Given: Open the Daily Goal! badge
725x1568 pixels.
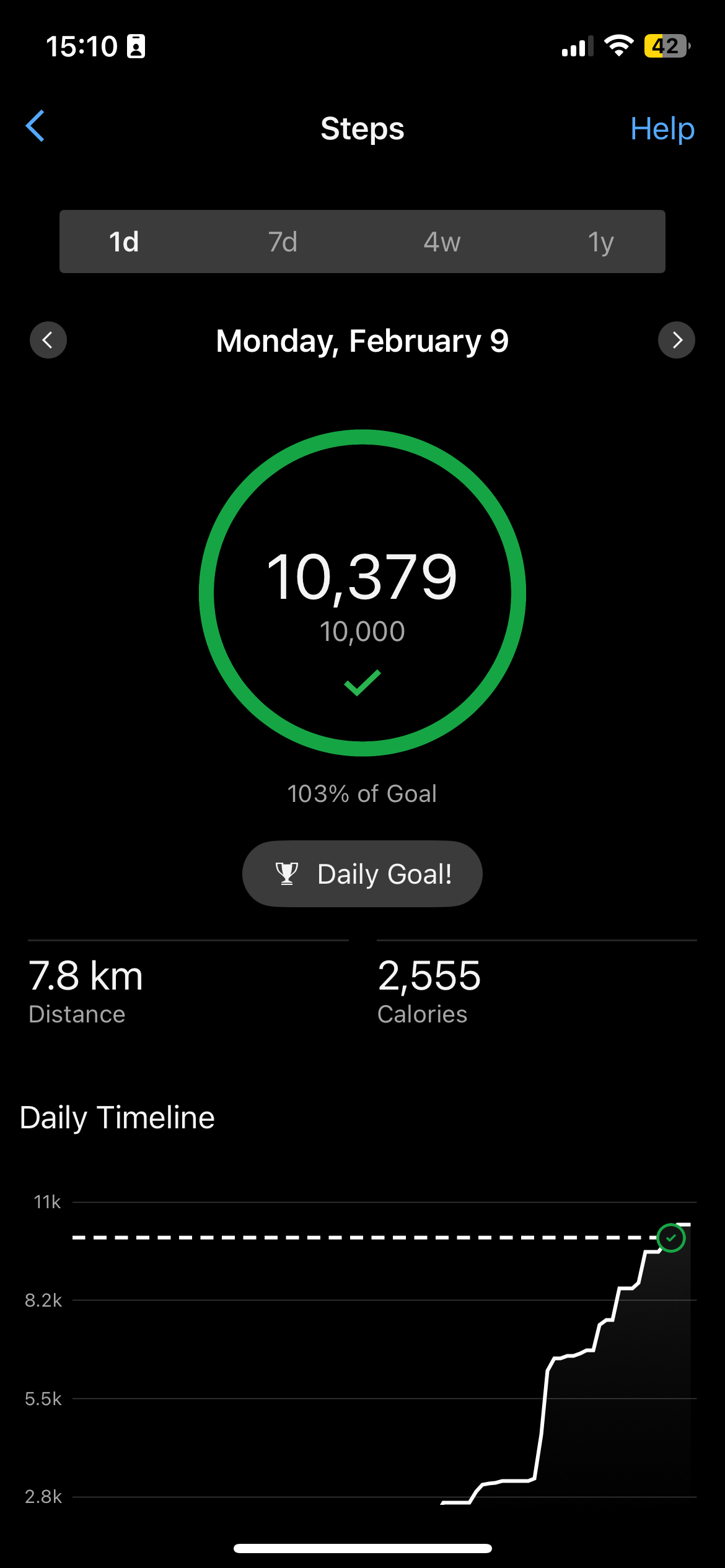Looking at the screenshot, I should coord(362,874).
